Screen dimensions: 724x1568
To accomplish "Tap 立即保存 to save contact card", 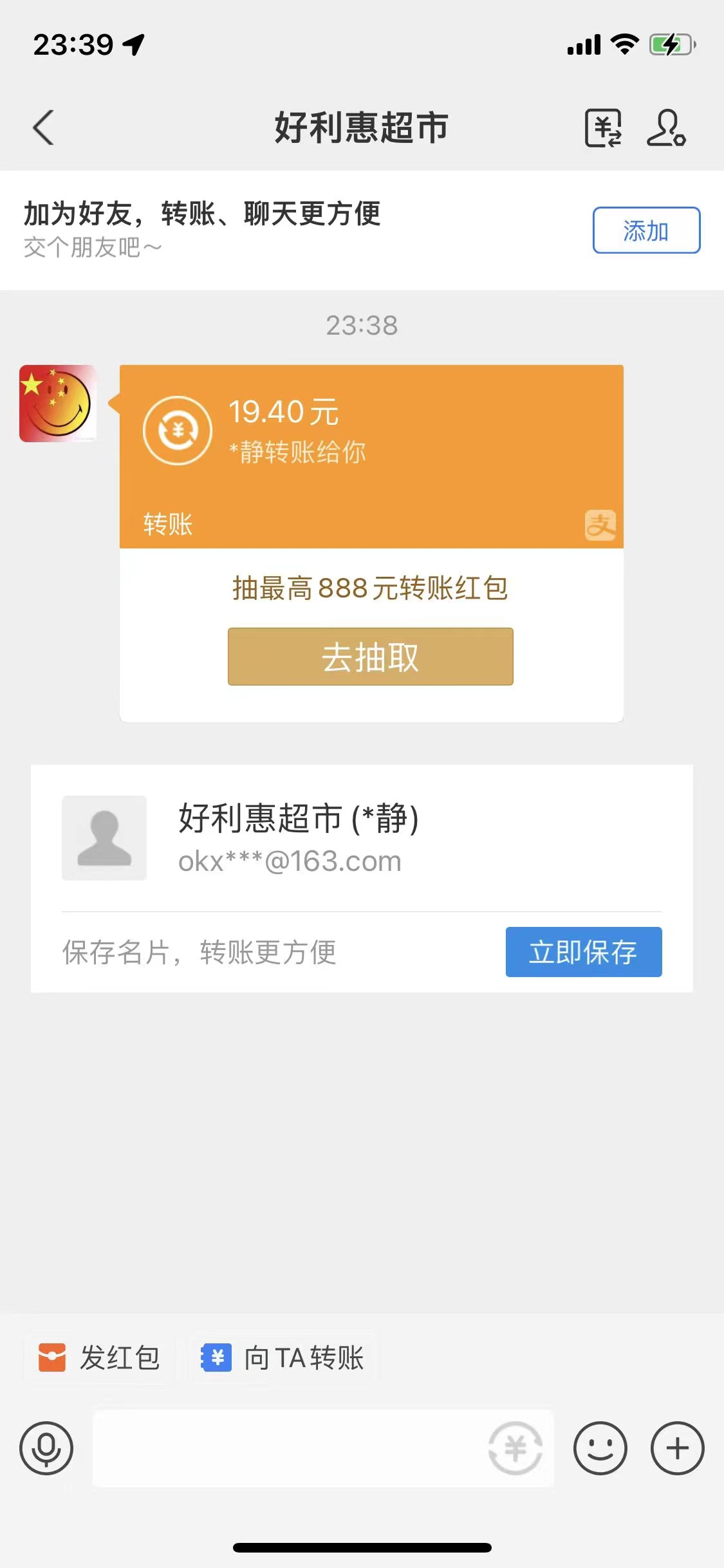I will pyautogui.click(x=583, y=952).
